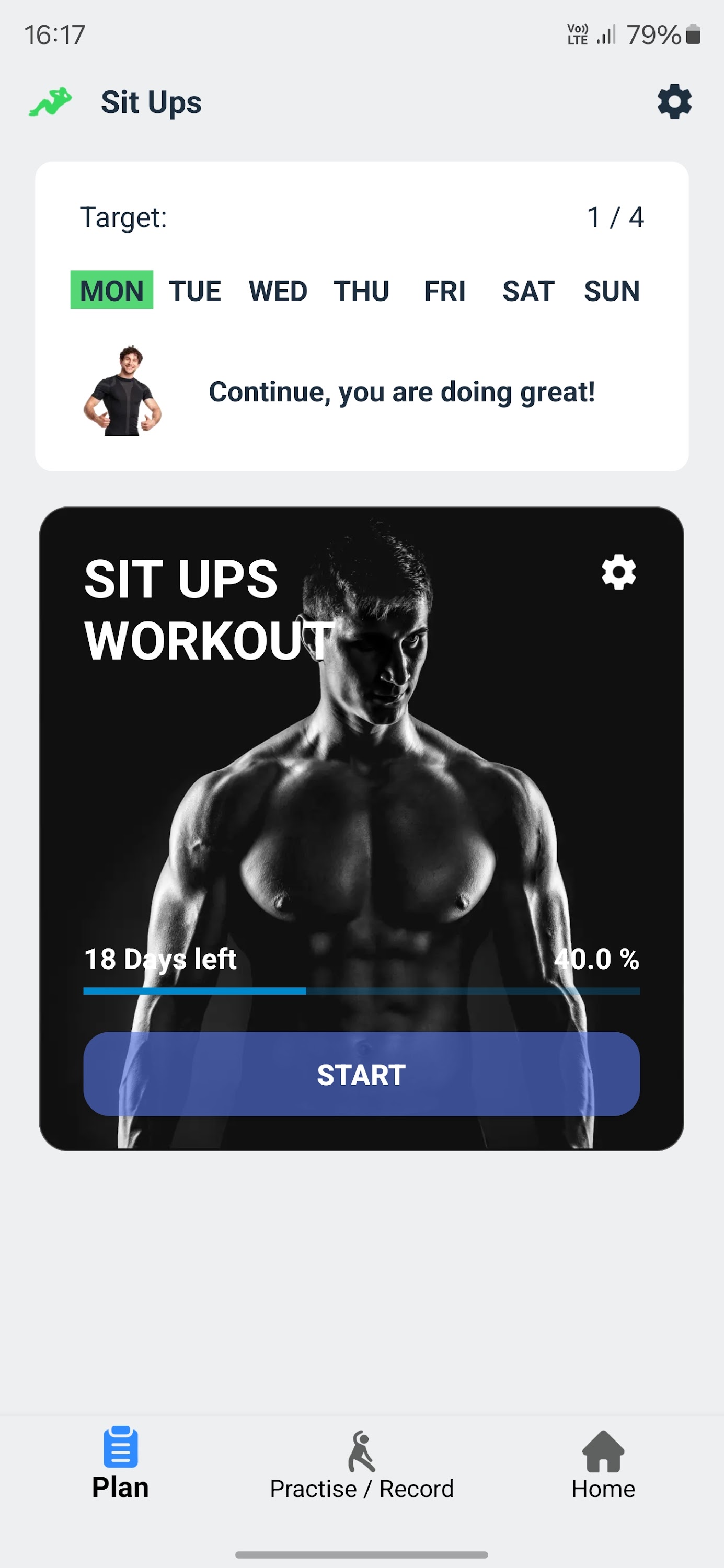The height and width of the screenshot is (1568, 724).
Task: Click the Home house icon
Action: [603, 1450]
